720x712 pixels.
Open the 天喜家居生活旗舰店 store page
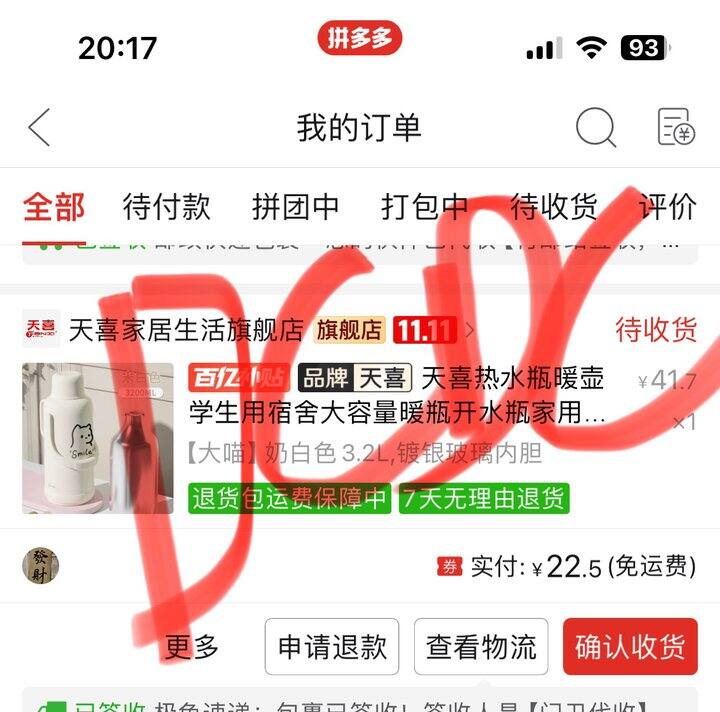pyautogui.click(x=185, y=330)
